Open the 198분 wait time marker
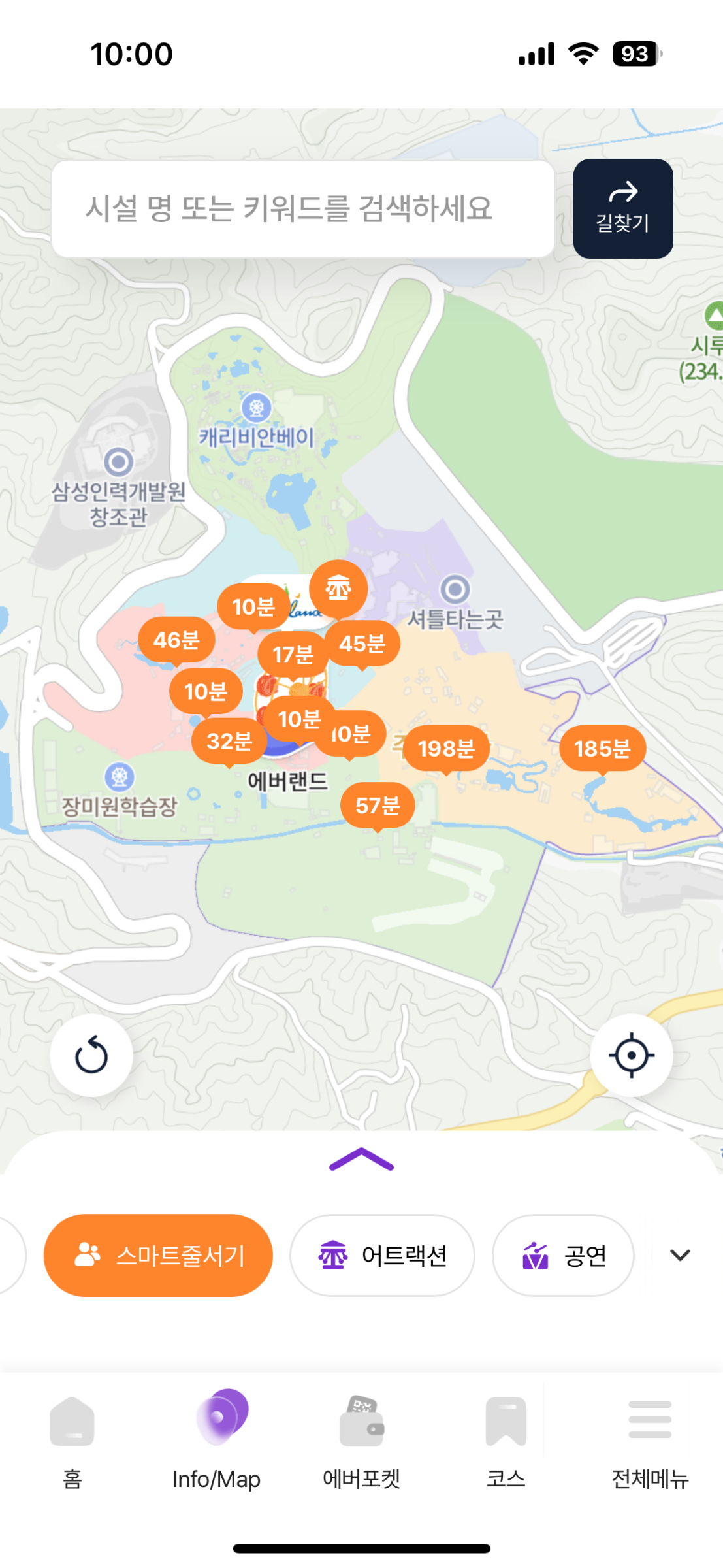 point(446,749)
